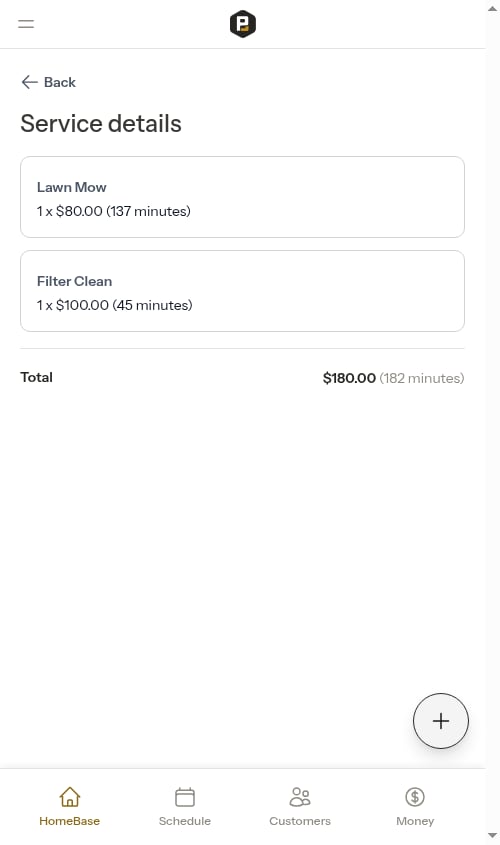This screenshot has height=845, width=500.
Task: Tap the plus floating action button
Action: point(441,721)
